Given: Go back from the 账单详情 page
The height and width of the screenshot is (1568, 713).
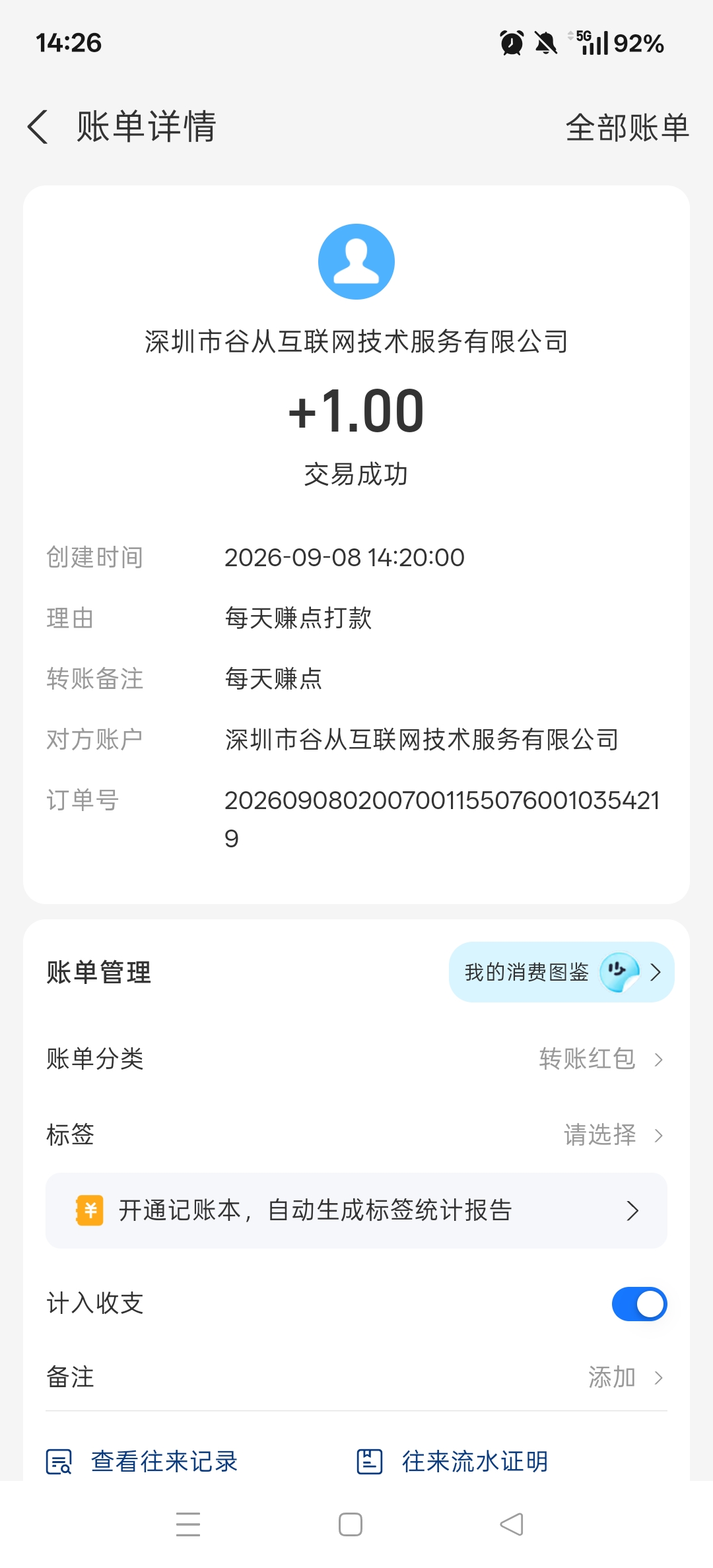Looking at the screenshot, I should click(38, 127).
